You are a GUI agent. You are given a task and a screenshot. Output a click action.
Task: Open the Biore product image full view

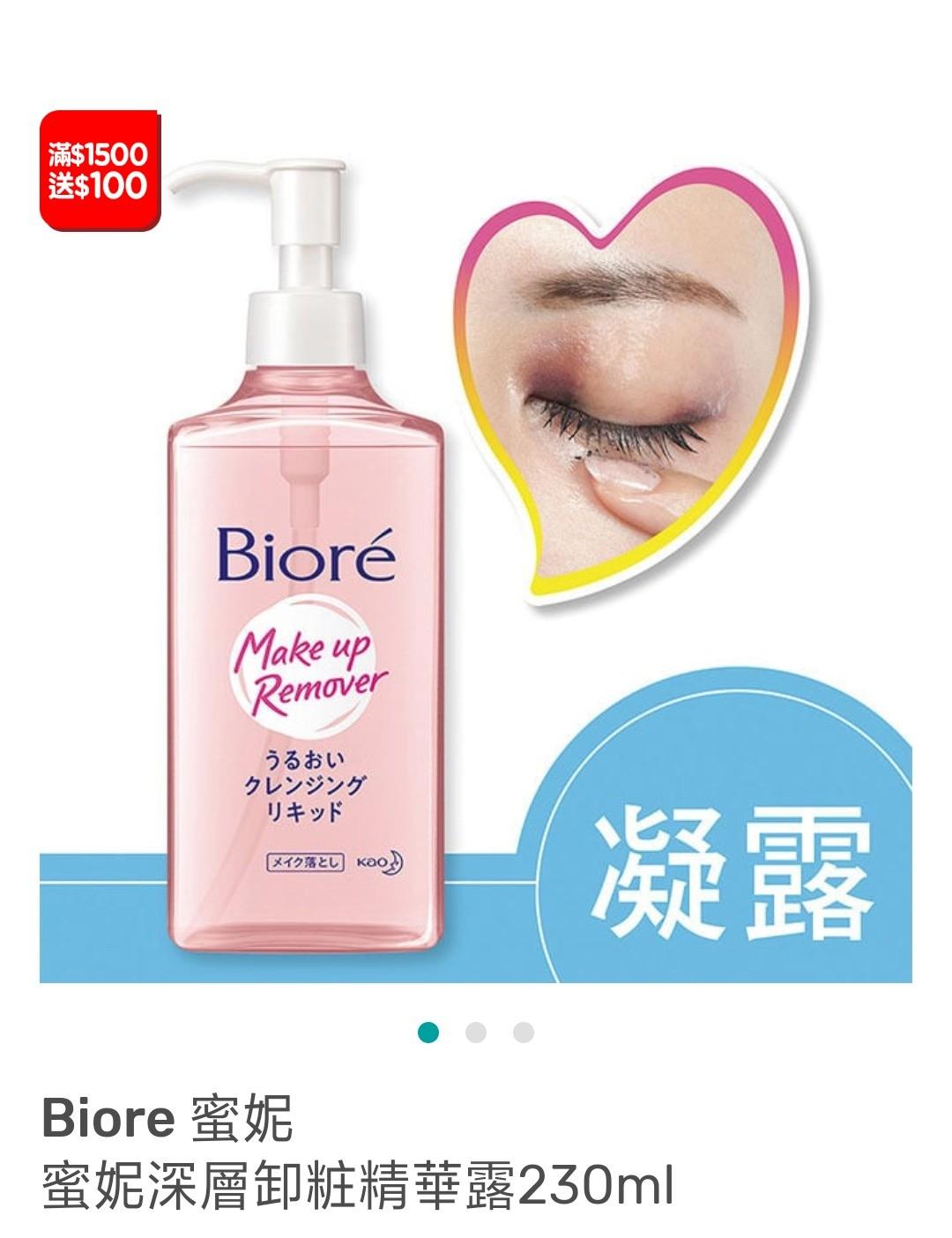[x=476, y=547]
